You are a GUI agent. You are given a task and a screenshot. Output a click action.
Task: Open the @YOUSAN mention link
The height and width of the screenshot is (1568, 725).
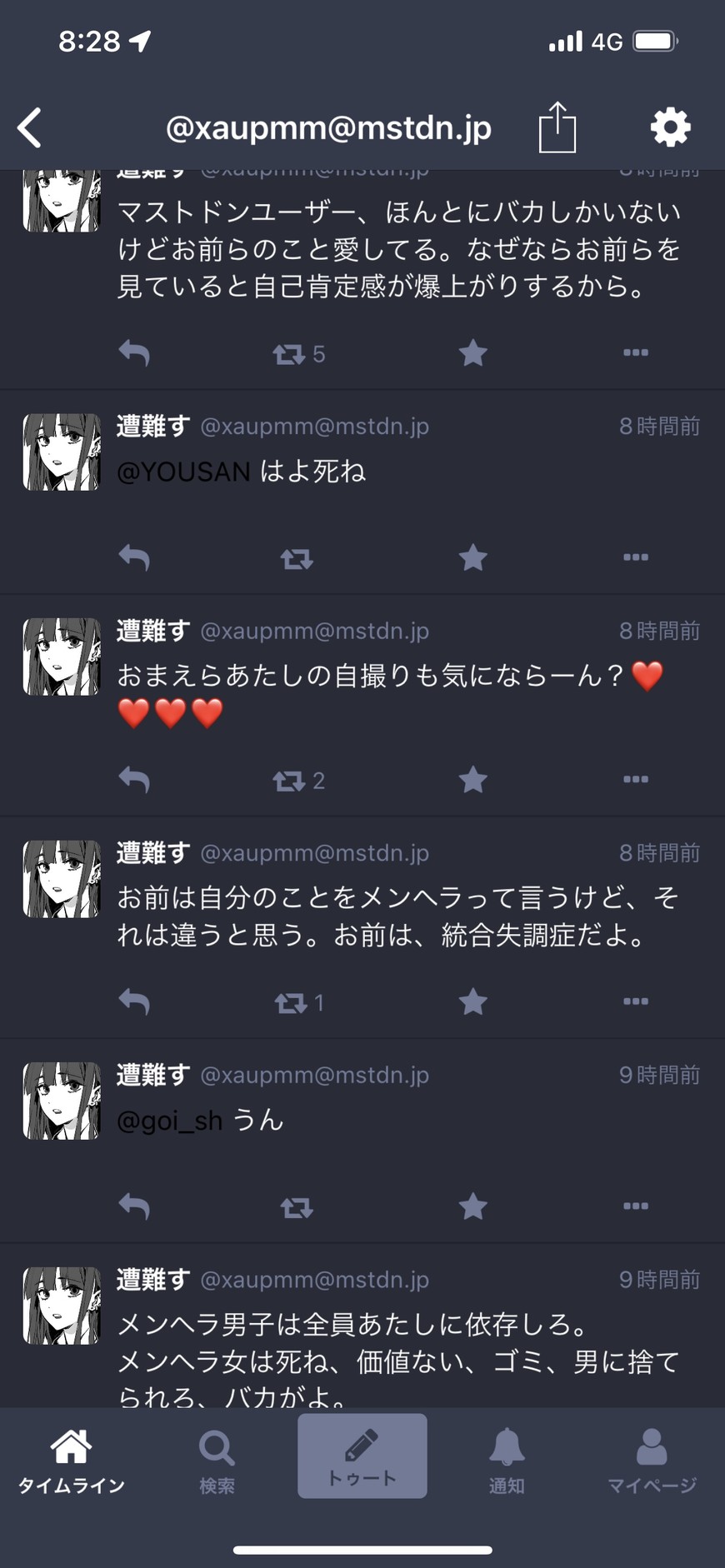coord(183,472)
